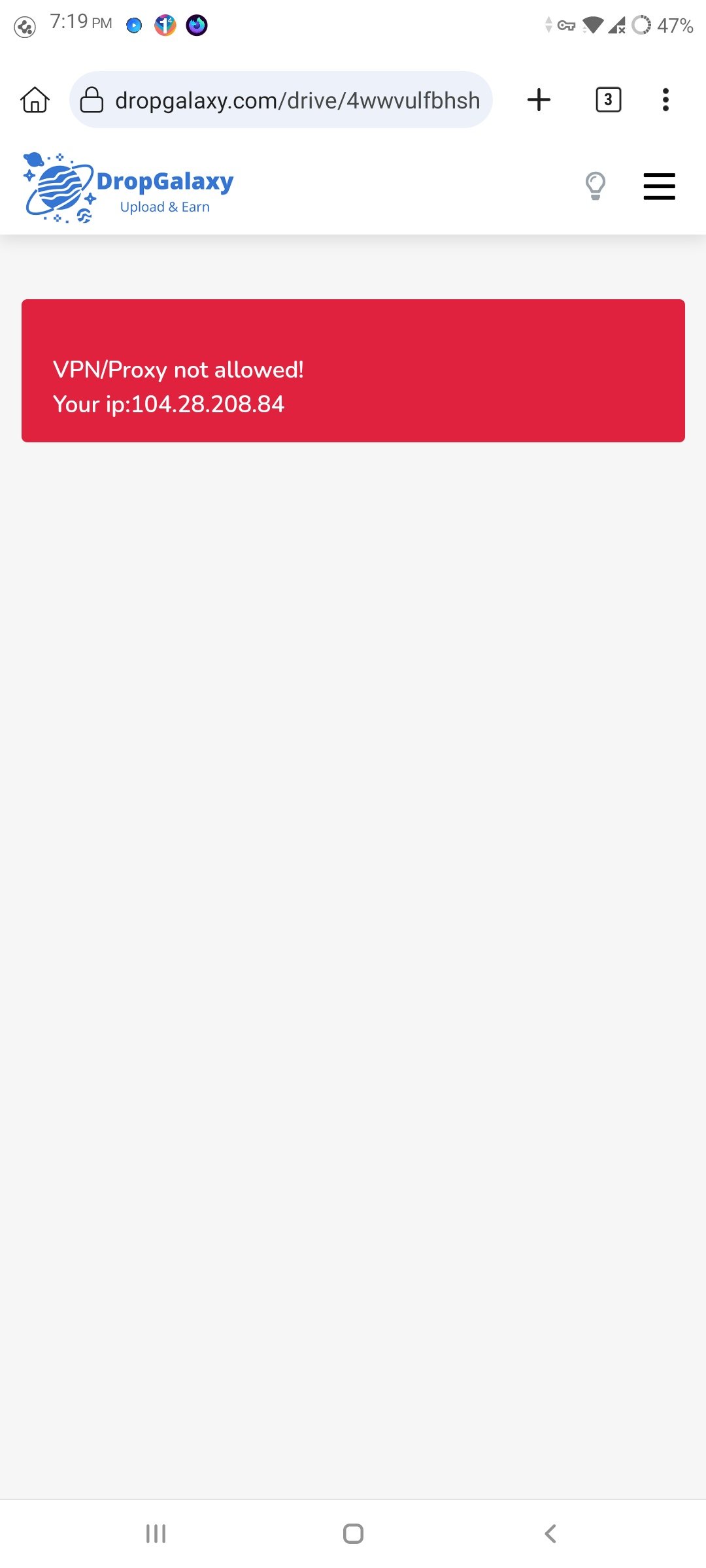Open the browser overflow menu
Viewport: 706px width, 1568px height.
tap(665, 100)
